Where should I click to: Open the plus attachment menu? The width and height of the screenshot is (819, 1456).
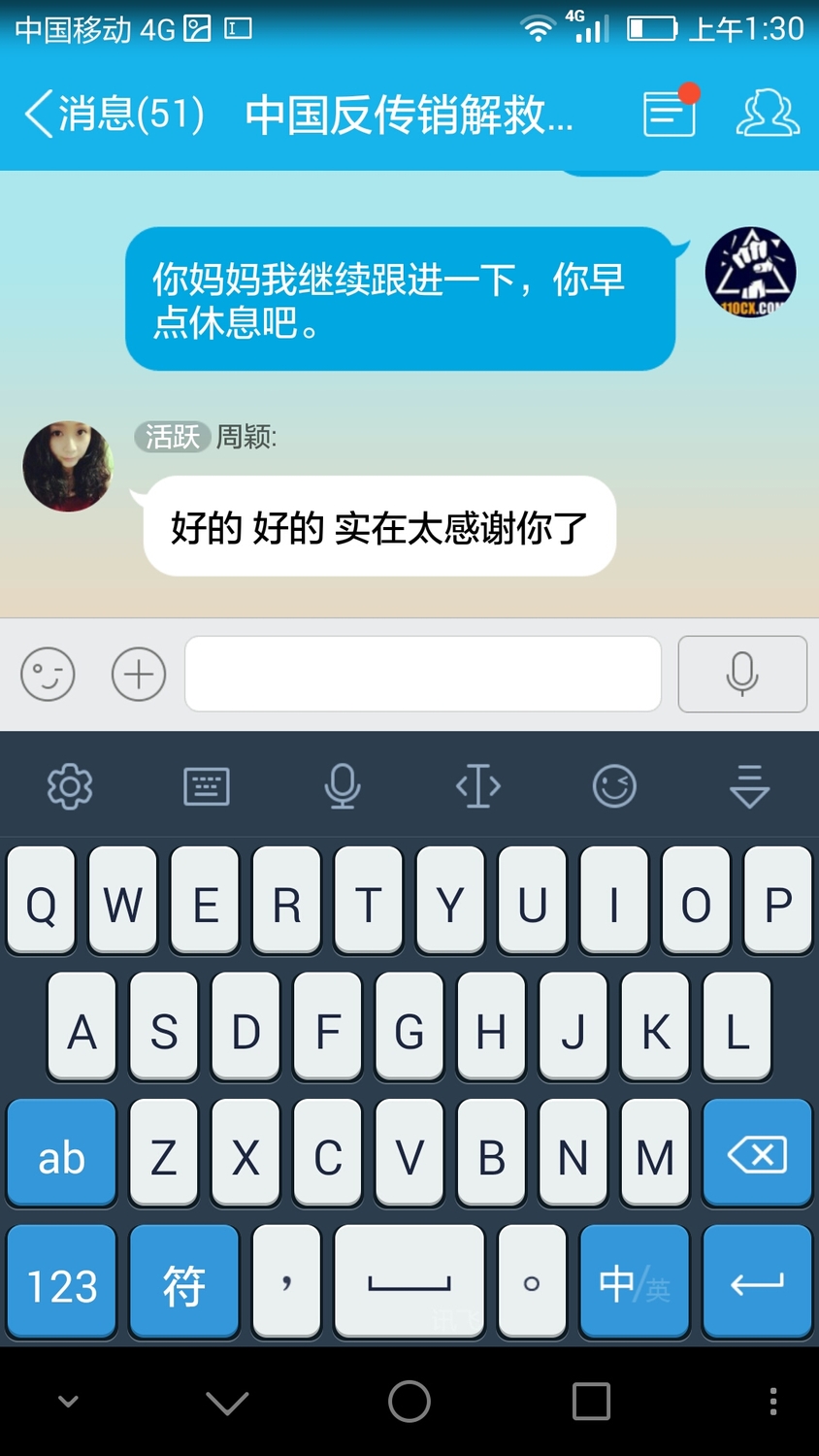pyautogui.click(x=139, y=674)
